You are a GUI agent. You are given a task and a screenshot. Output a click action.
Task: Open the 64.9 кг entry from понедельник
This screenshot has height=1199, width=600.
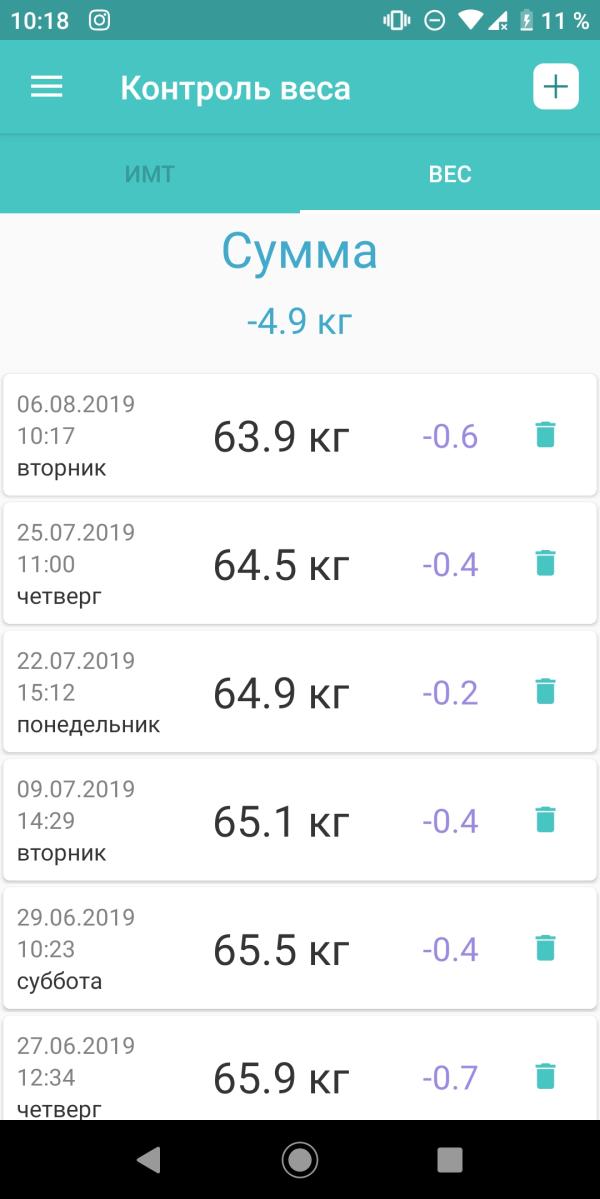(x=281, y=692)
